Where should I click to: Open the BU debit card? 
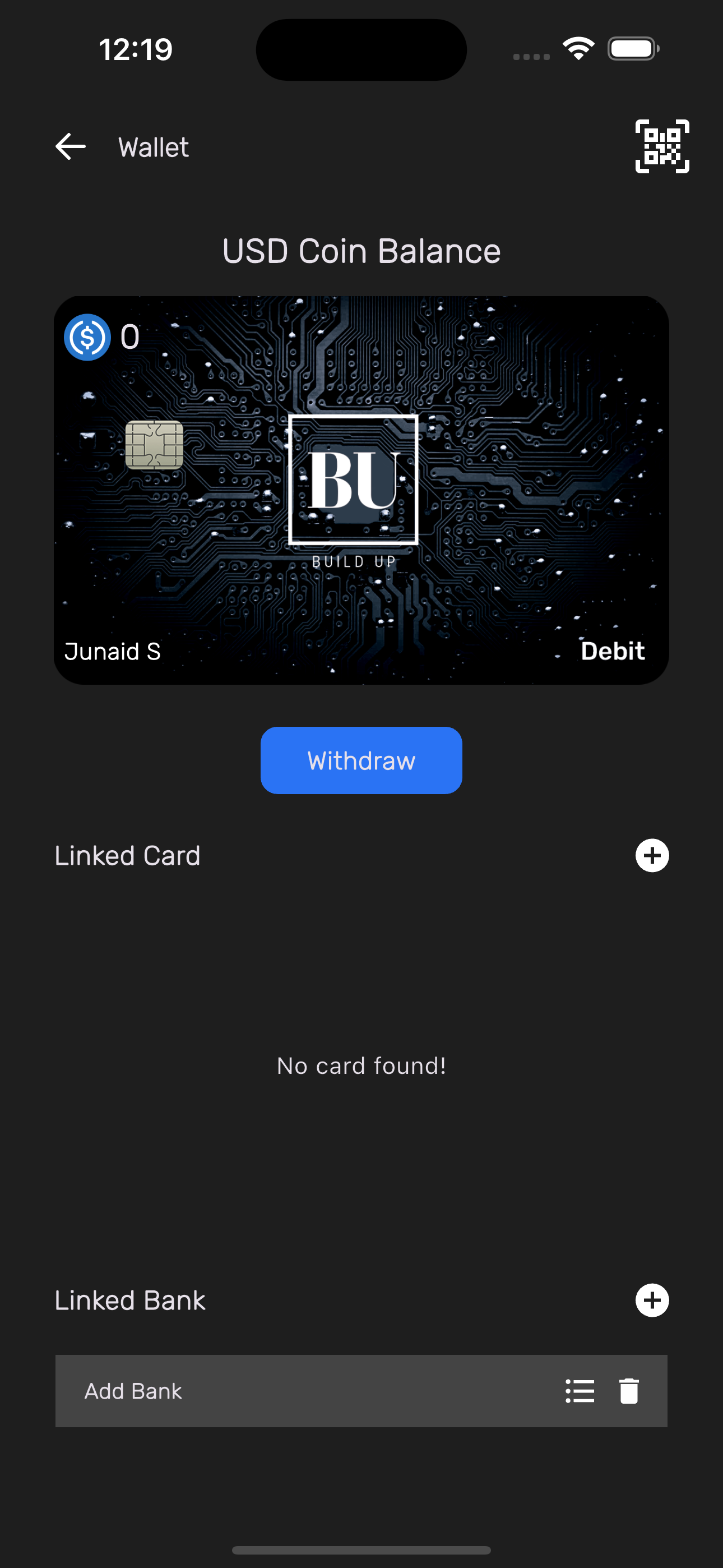coord(361,490)
